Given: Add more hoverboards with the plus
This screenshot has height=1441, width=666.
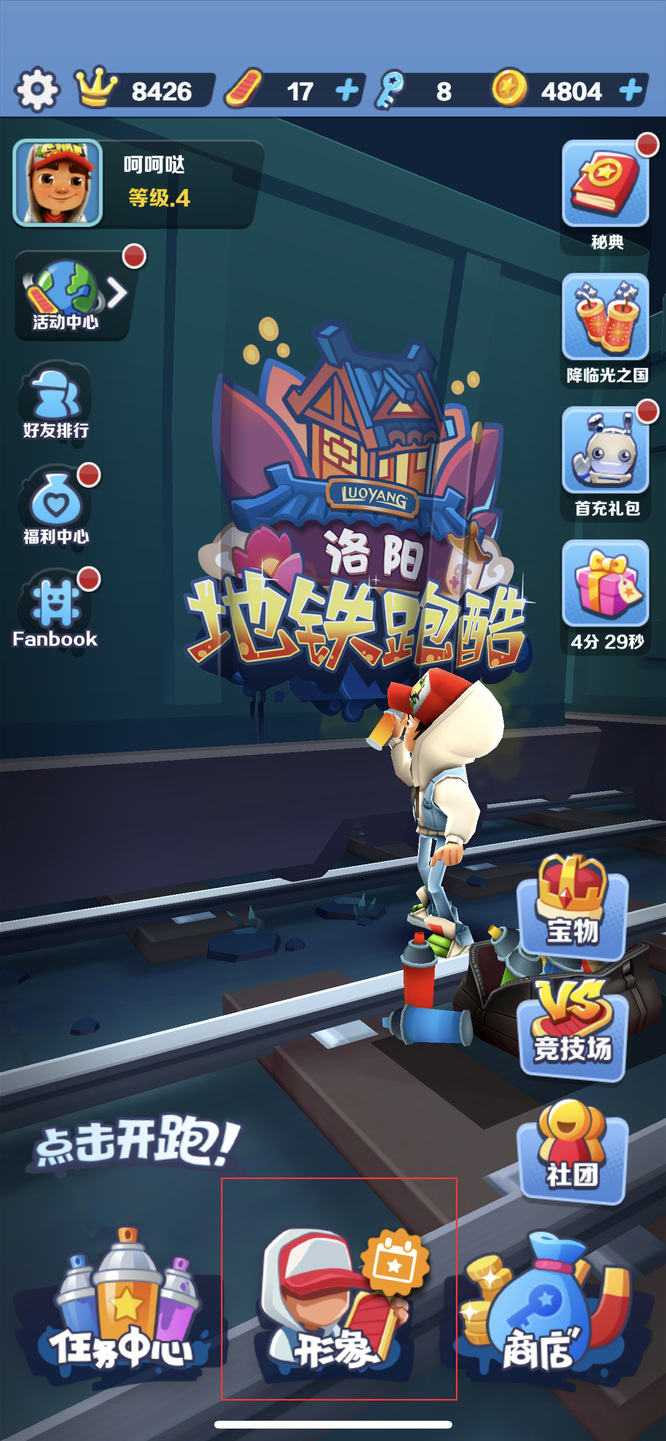Looking at the screenshot, I should click(x=347, y=91).
